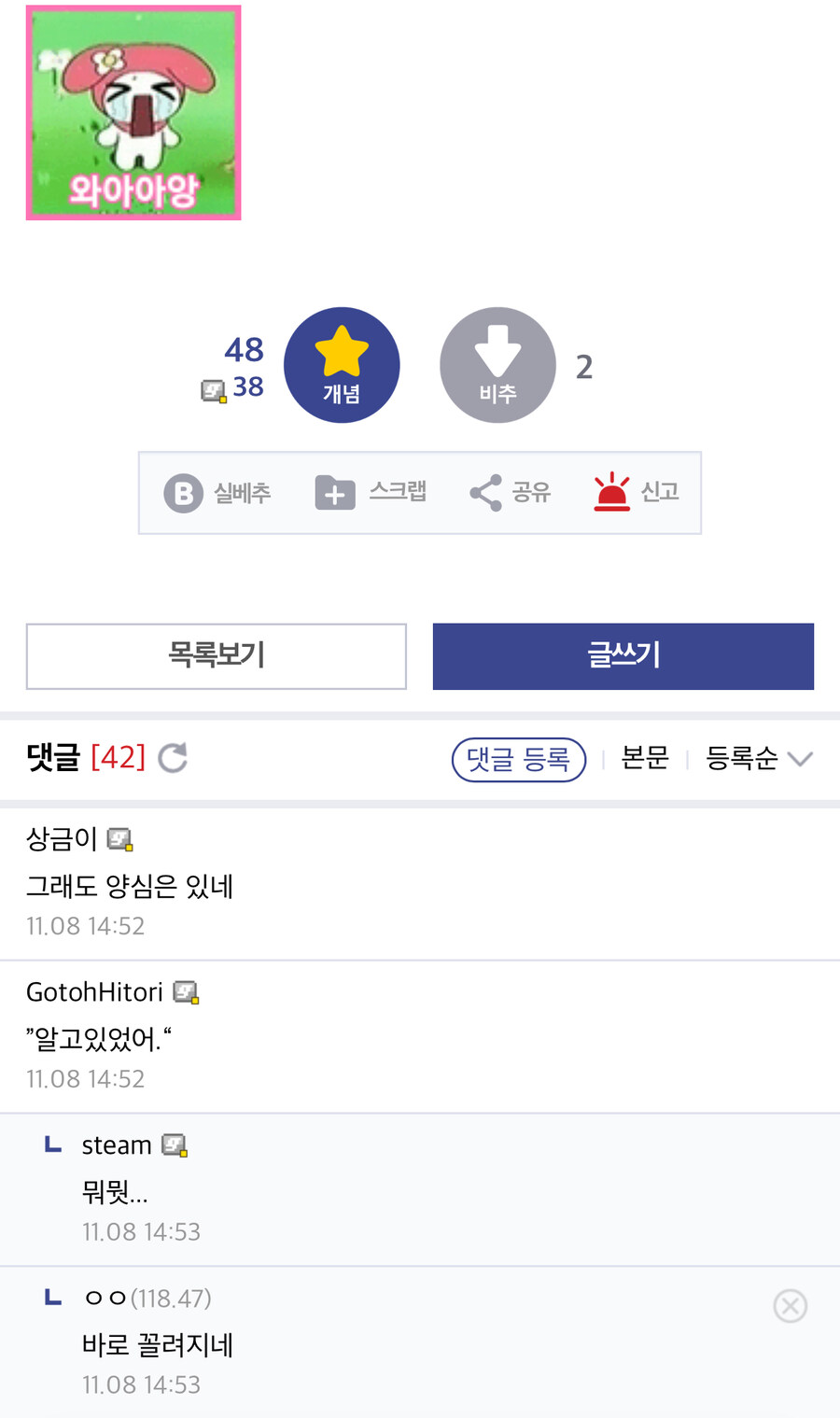Click the crying My Melody 와아아앙 thumbnail

click(x=133, y=112)
